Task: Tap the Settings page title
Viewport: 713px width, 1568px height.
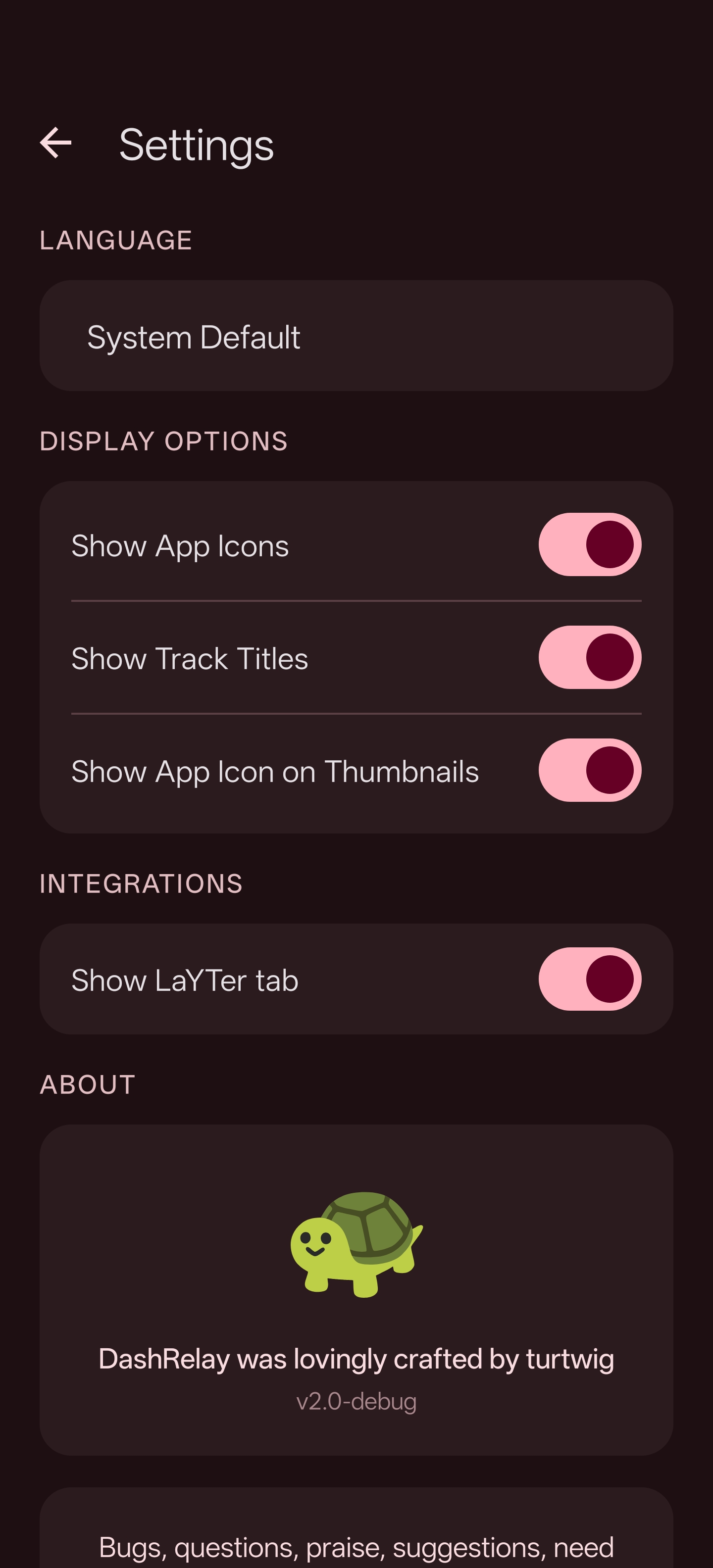Action: click(196, 145)
